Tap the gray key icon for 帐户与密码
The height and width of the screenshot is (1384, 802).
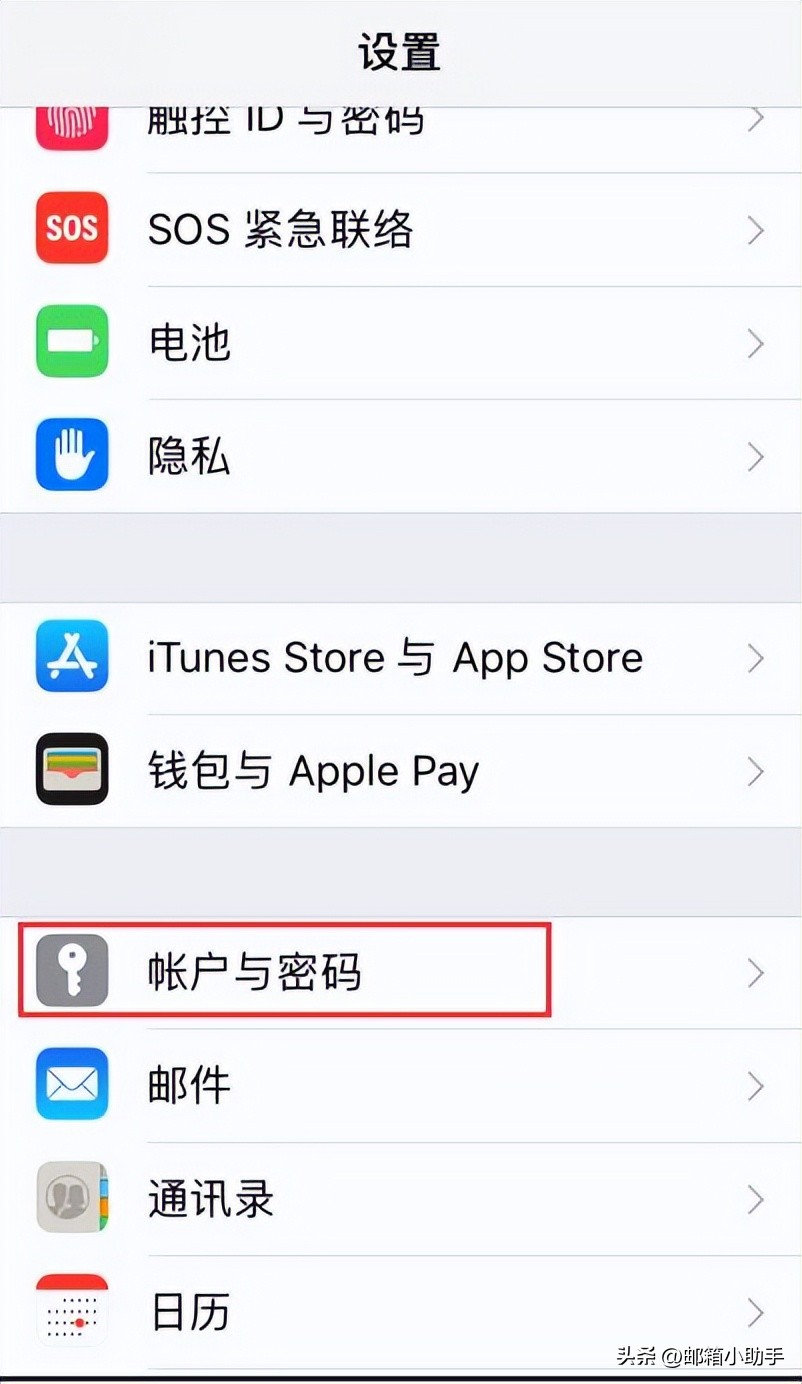pyautogui.click(x=71, y=970)
